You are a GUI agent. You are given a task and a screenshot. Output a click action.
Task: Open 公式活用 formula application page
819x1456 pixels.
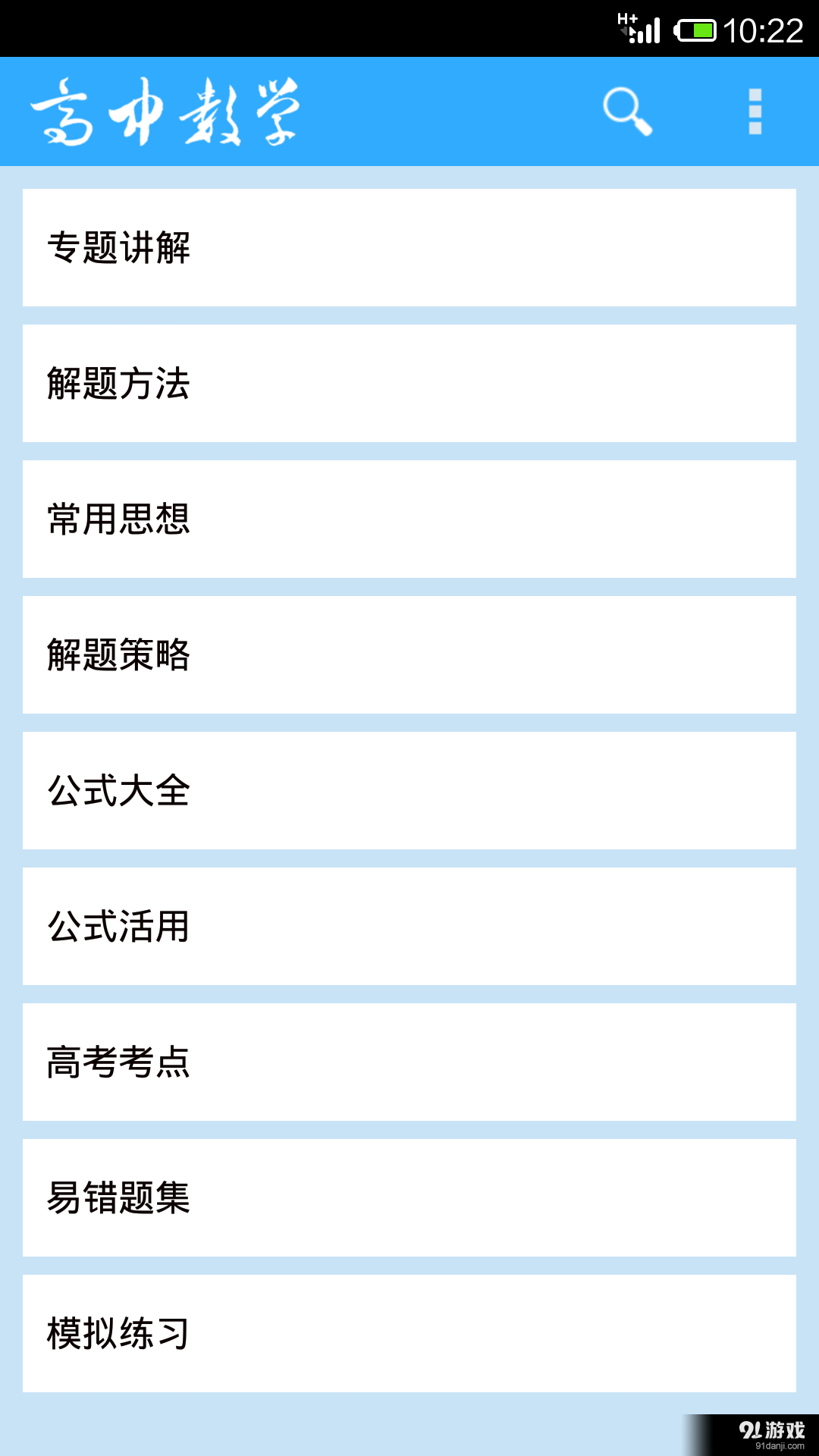(x=409, y=926)
